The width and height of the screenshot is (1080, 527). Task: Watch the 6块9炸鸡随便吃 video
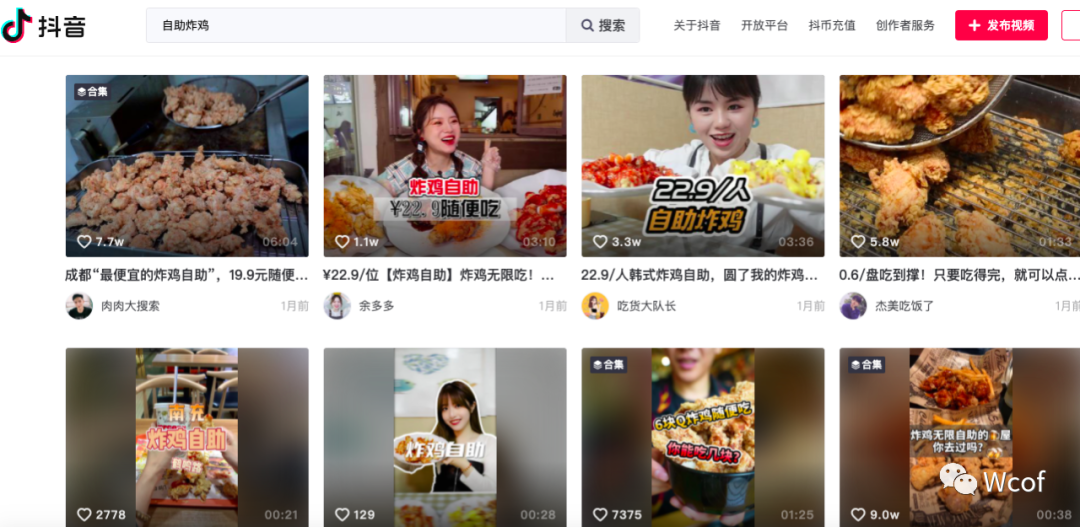tap(703, 437)
